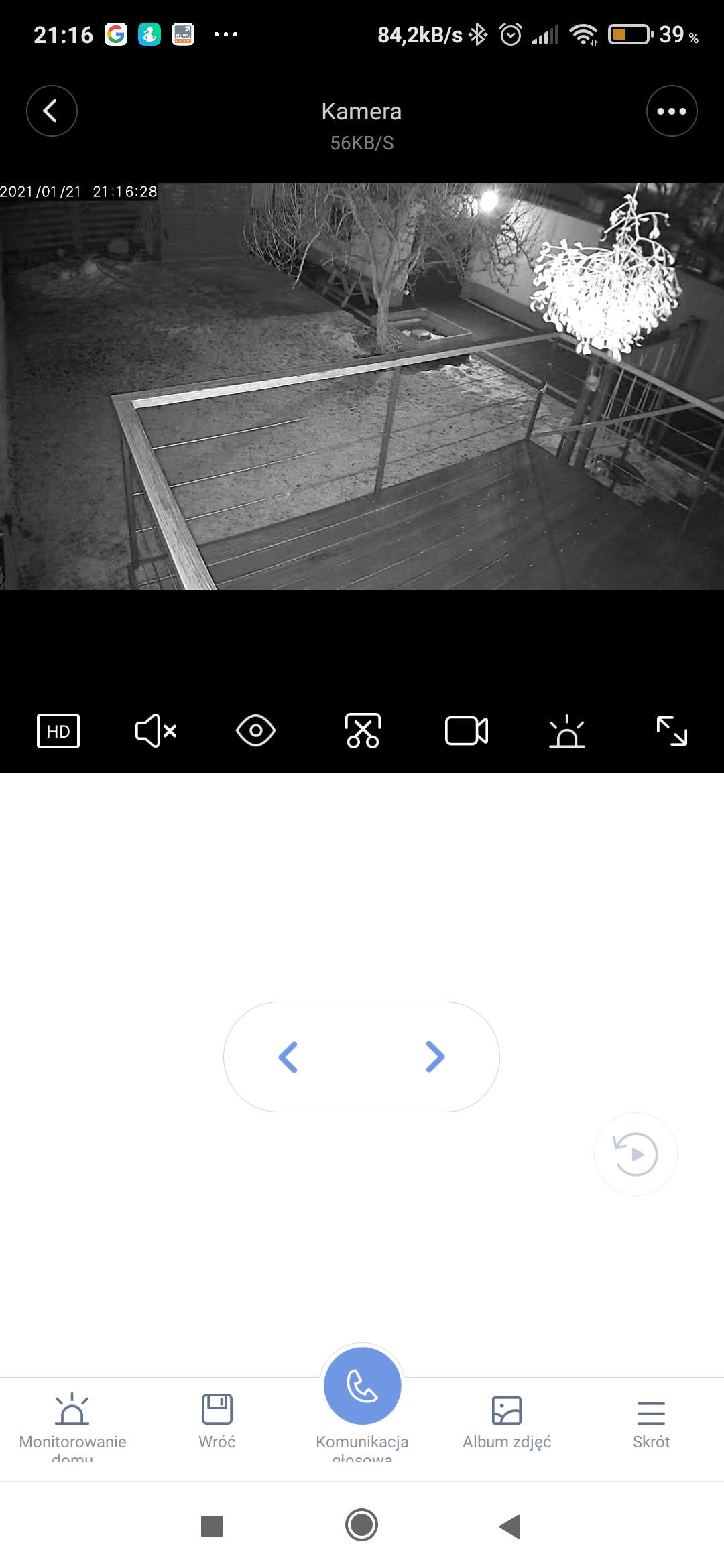The width and height of the screenshot is (724, 1568).
Task: Go to the system home screen
Action: point(362,1526)
